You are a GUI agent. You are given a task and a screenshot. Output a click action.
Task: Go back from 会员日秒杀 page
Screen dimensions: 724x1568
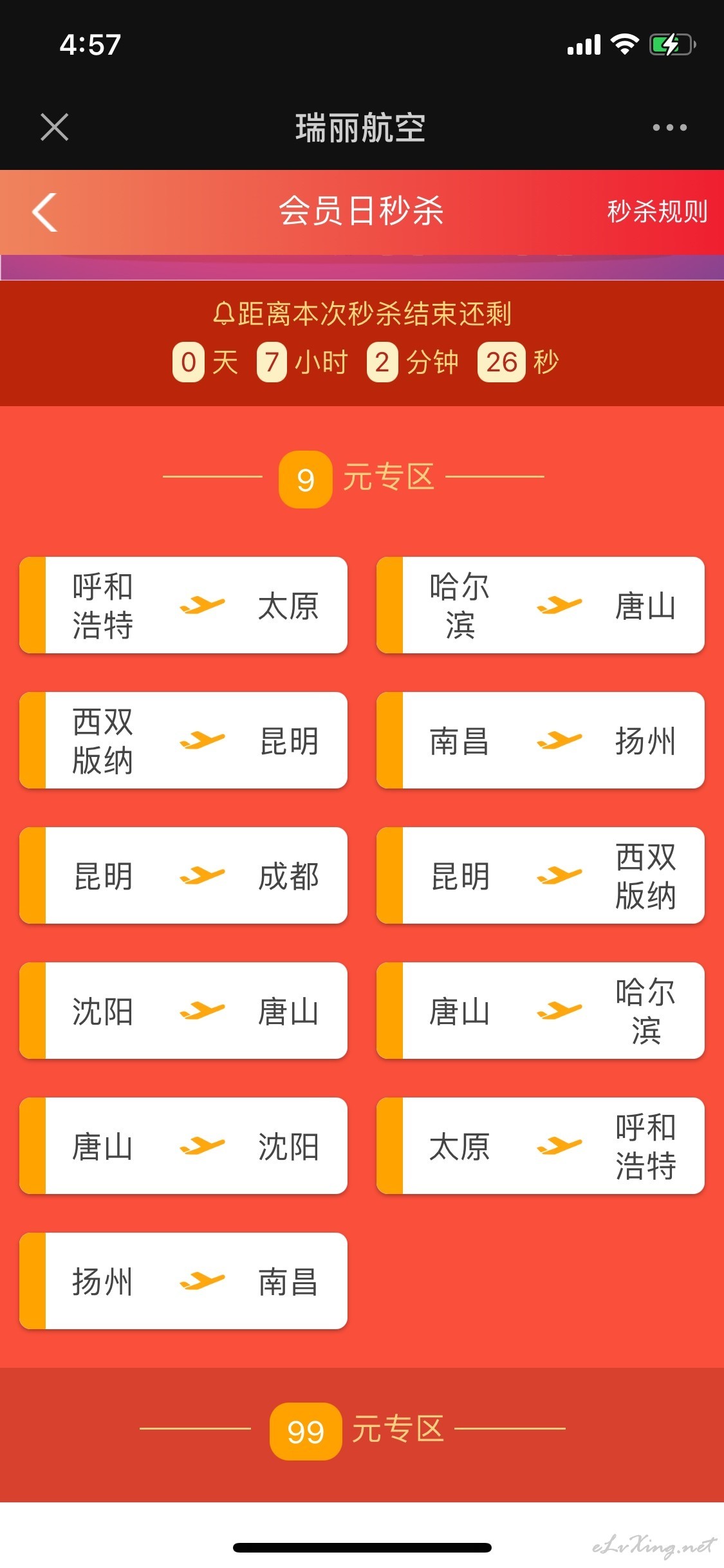[x=45, y=212]
